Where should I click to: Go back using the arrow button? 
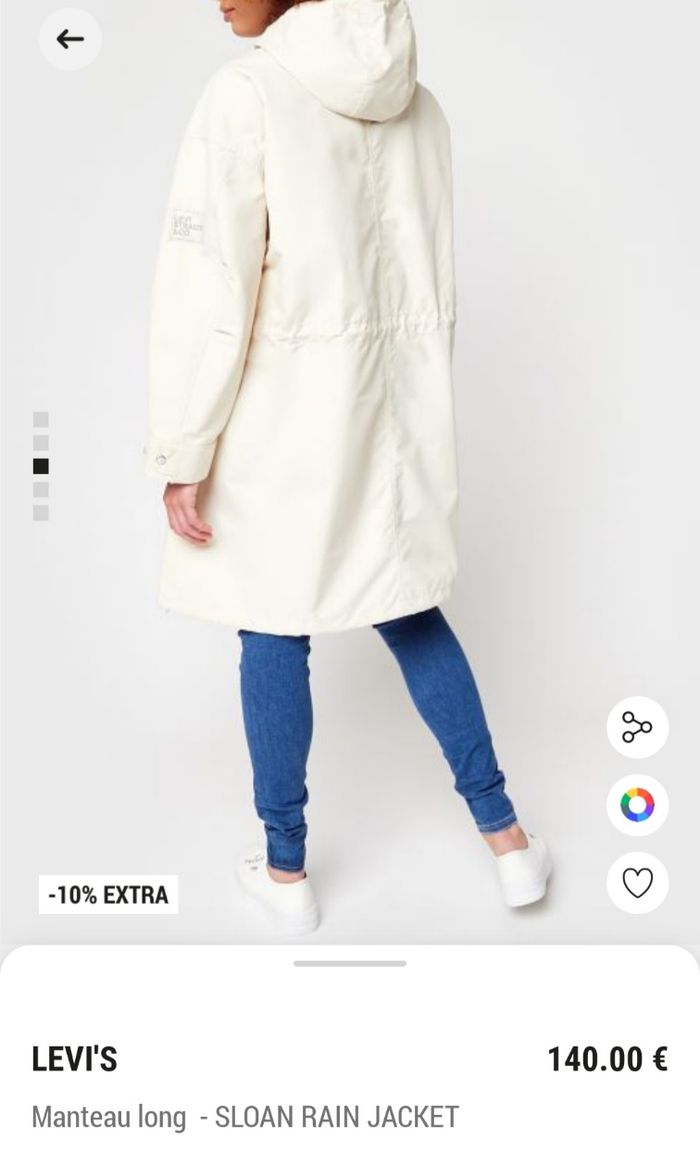point(70,40)
